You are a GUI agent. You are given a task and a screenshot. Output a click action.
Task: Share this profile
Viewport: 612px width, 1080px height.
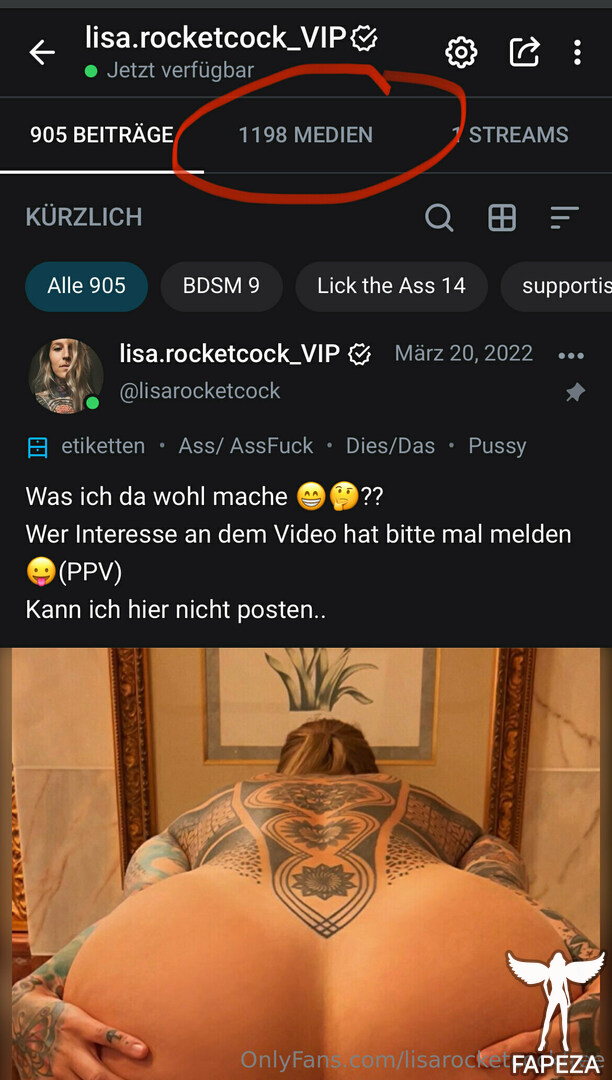pos(524,52)
